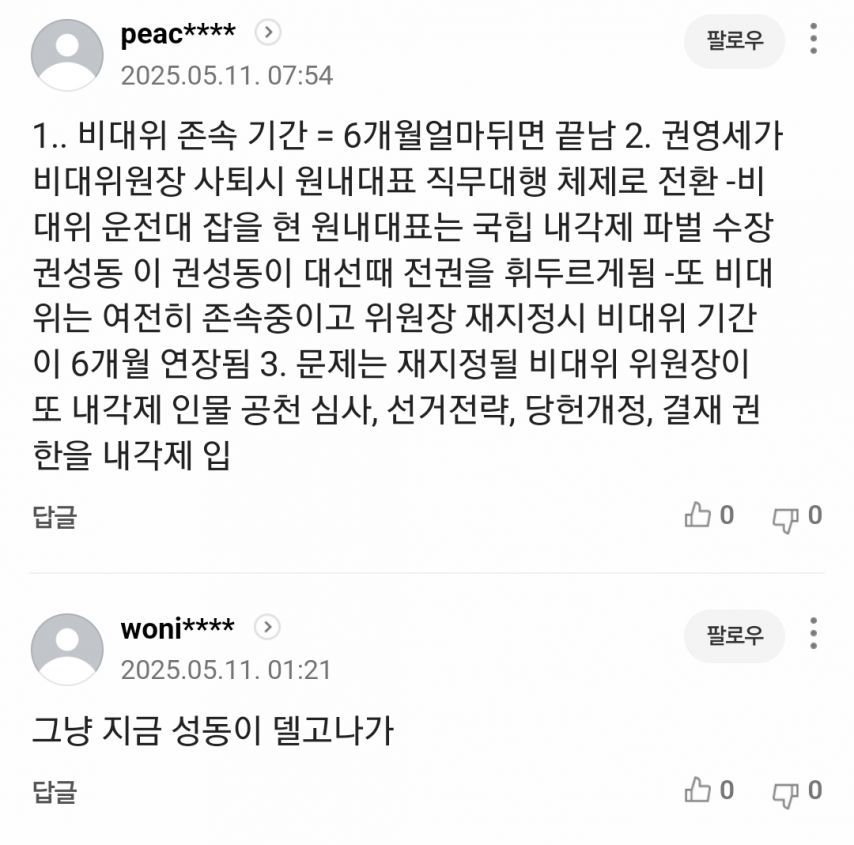
Task: Like the comment by woni****
Action: pyautogui.click(x=698, y=791)
